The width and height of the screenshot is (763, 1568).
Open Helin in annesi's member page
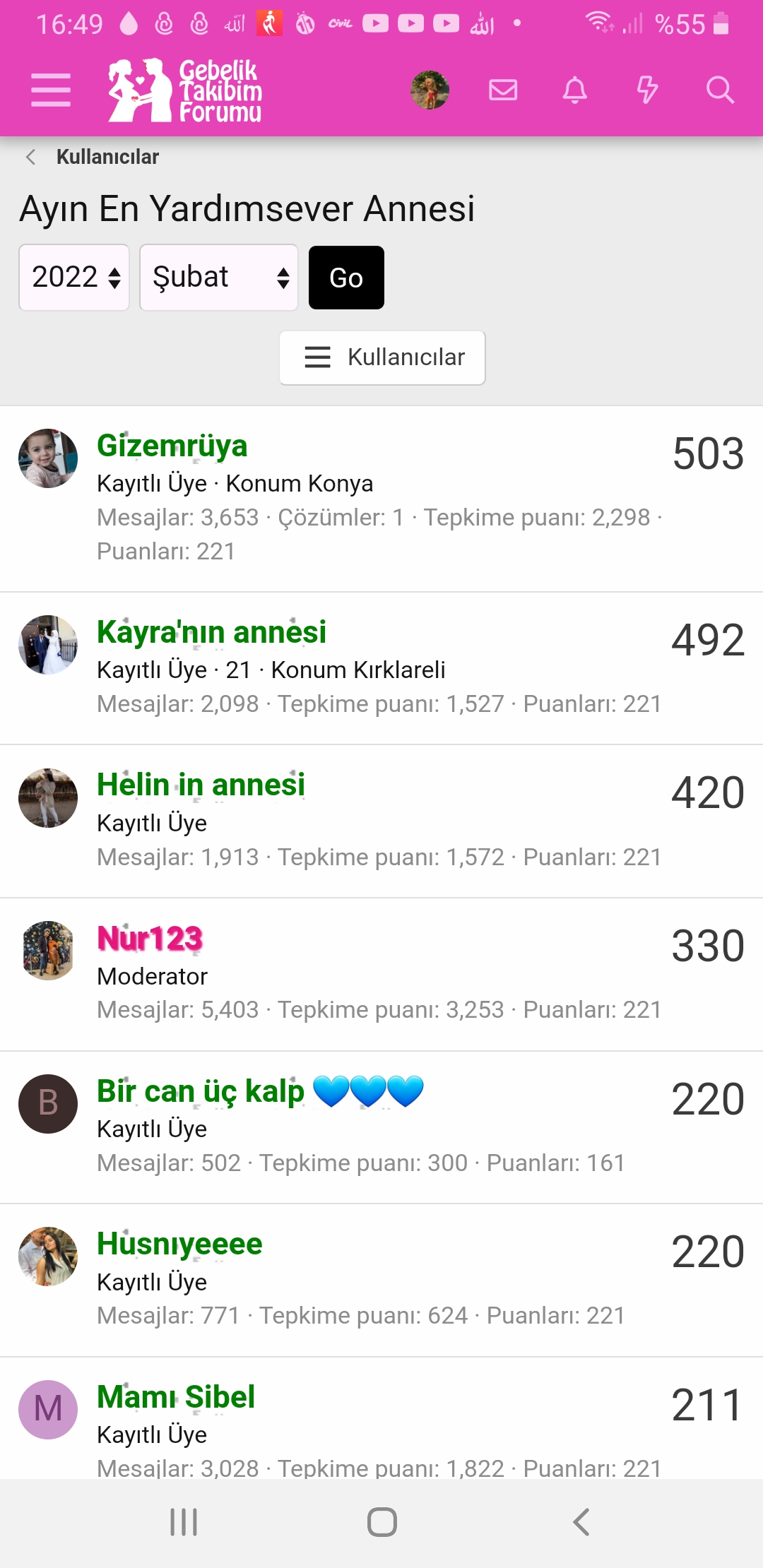pyautogui.click(x=201, y=785)
